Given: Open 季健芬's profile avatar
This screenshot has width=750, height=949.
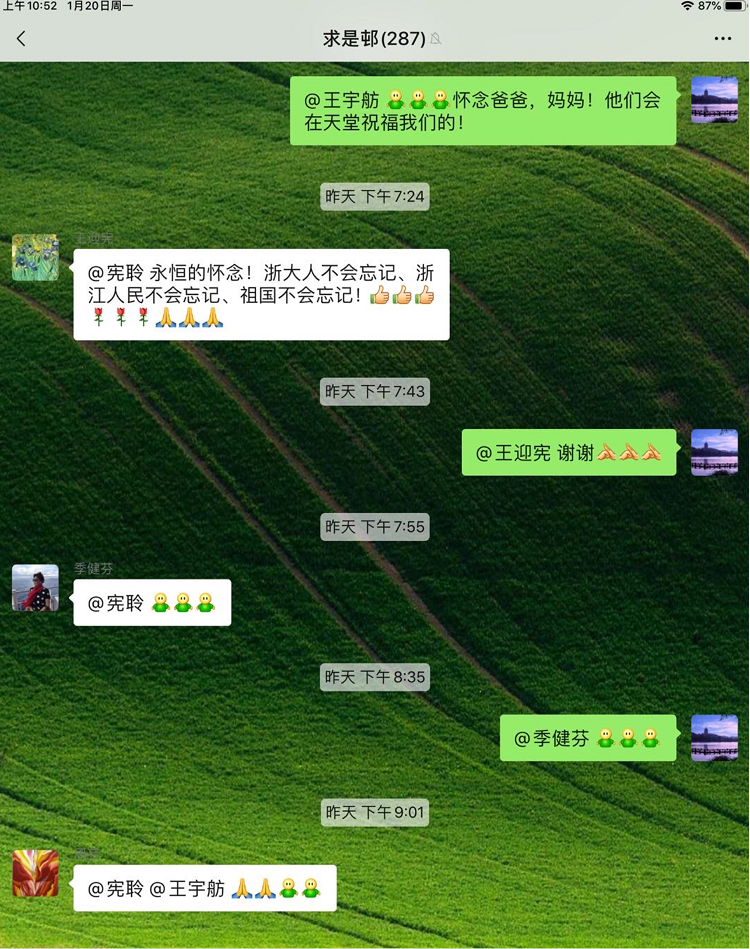Looking at the screenshot, I should click(x=35, y=587).
